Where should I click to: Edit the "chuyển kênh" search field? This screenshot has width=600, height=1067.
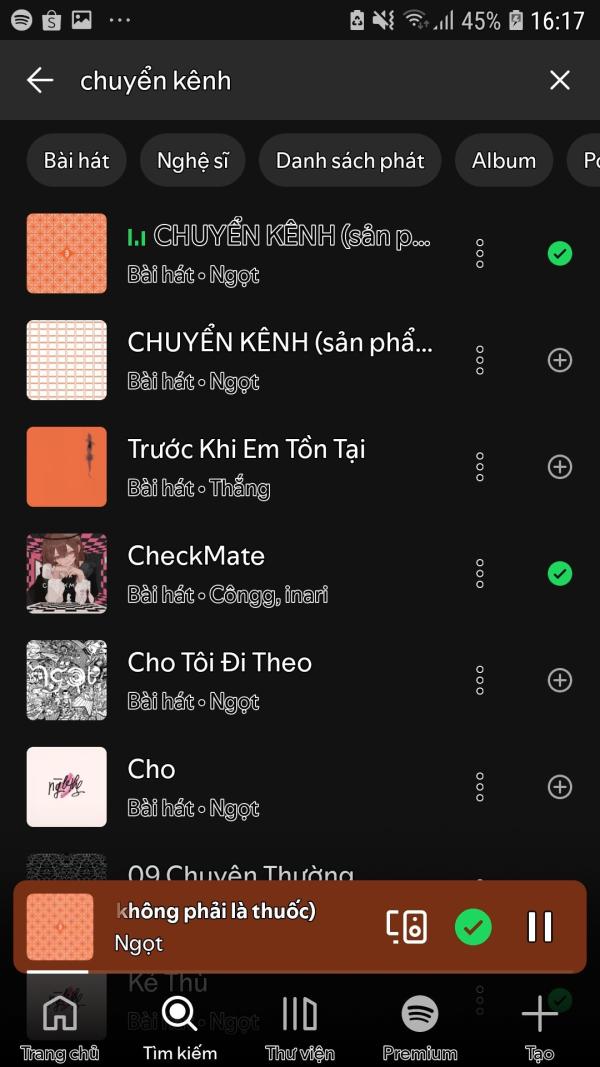(x=300, y=80)
